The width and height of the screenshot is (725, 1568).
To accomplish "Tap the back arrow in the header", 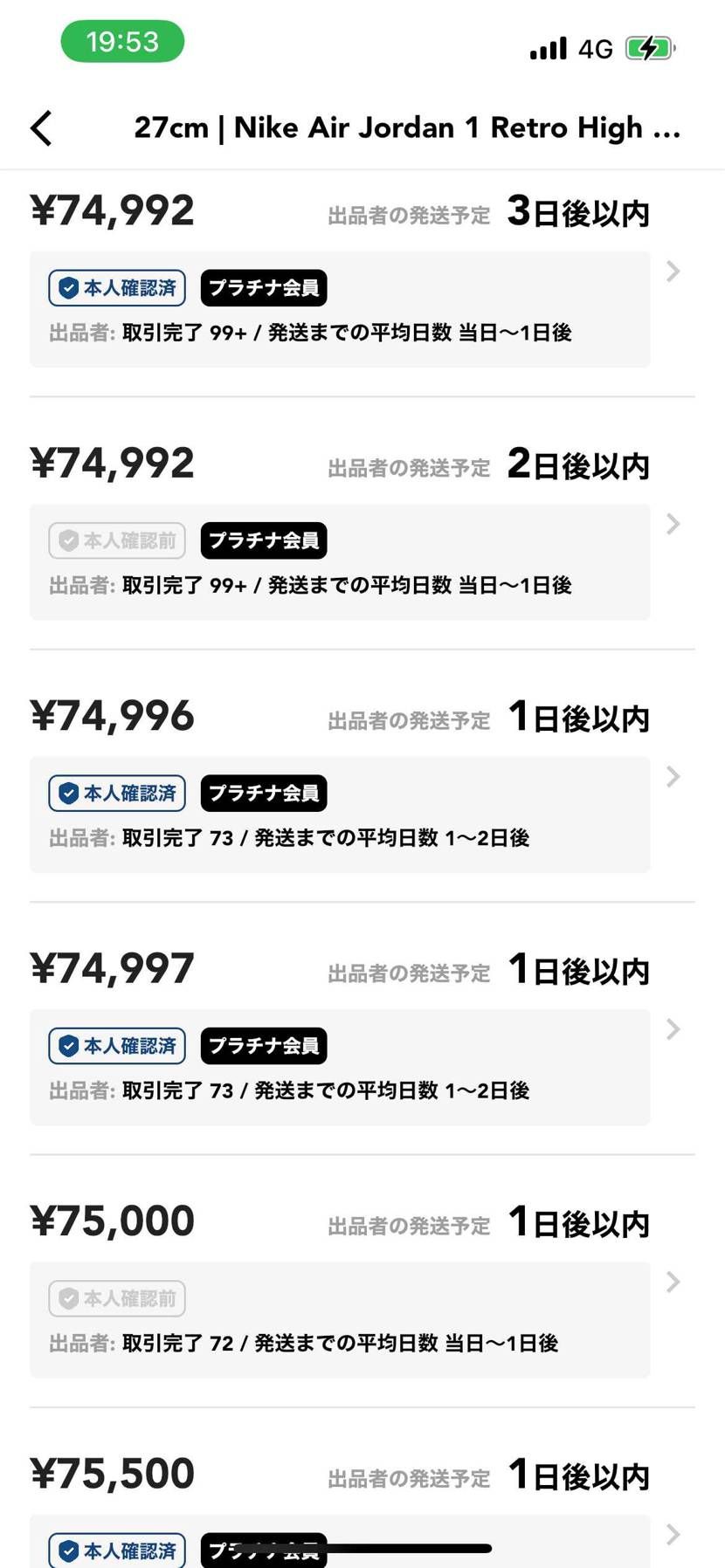I will [41, 127].
